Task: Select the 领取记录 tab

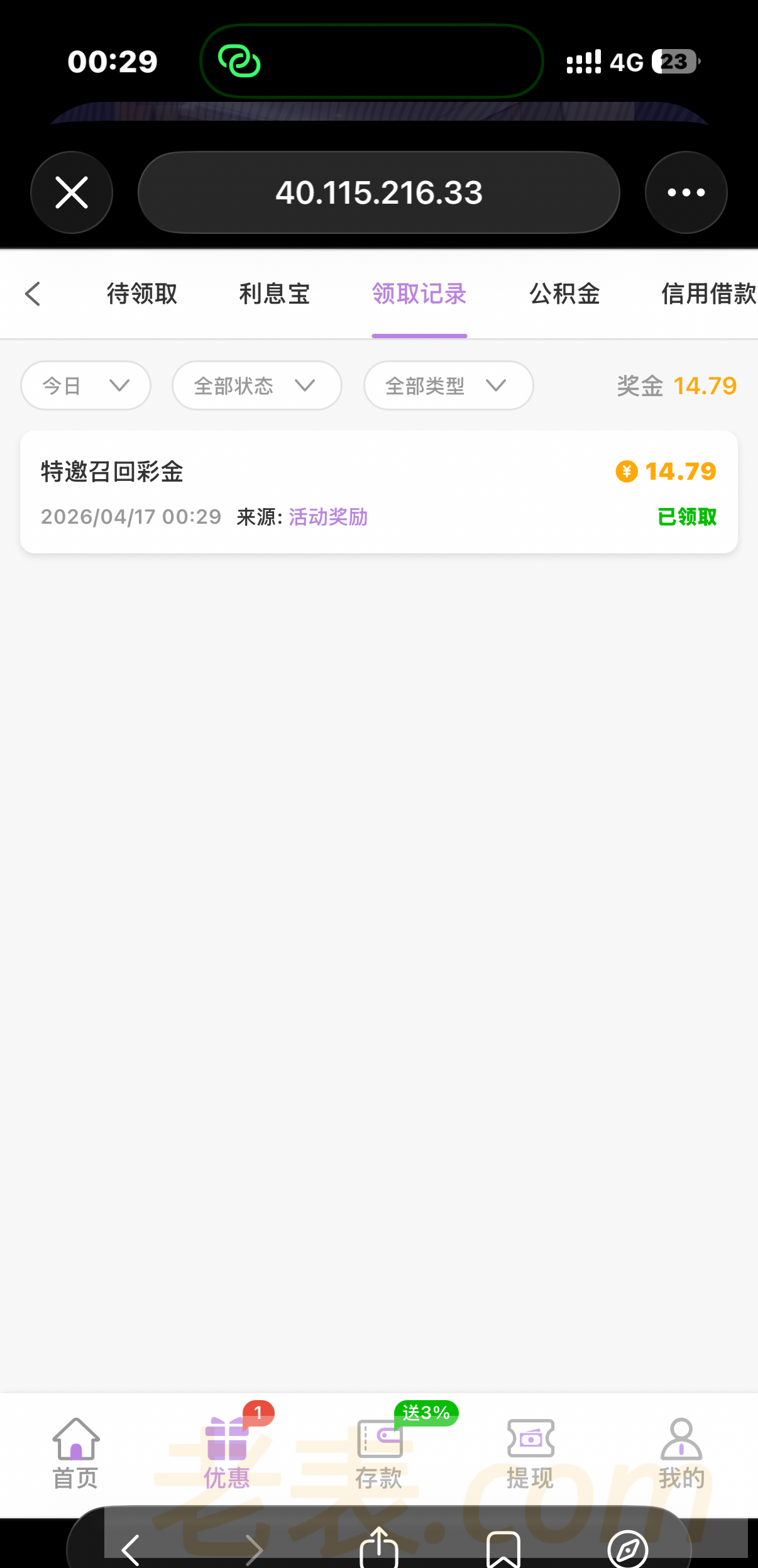Action: [x=419, y=294]
